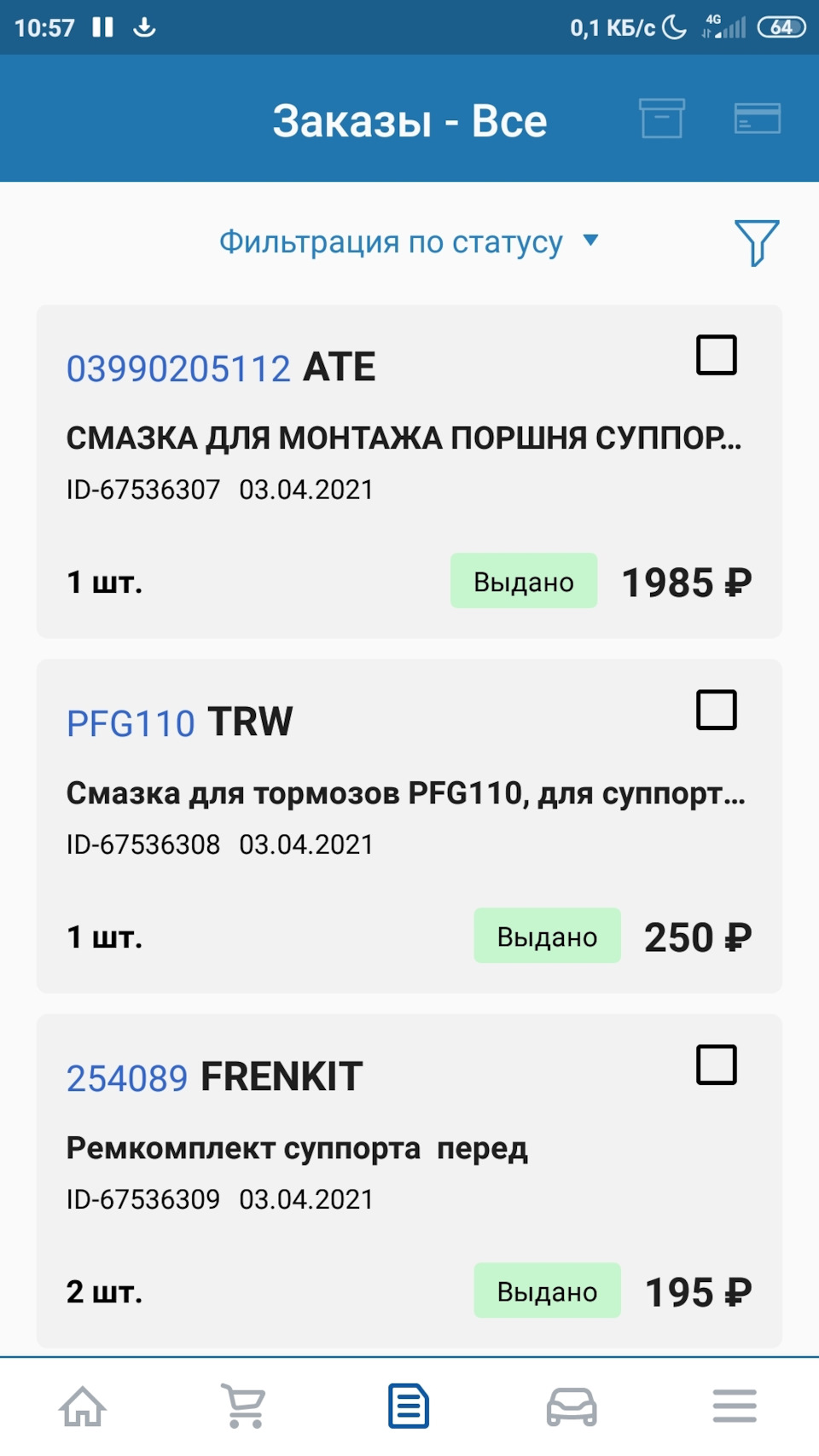Check the checkbox on the TRW PFG110 order
The height and width of the screenshot is (1456, 819).
[716, 711]
